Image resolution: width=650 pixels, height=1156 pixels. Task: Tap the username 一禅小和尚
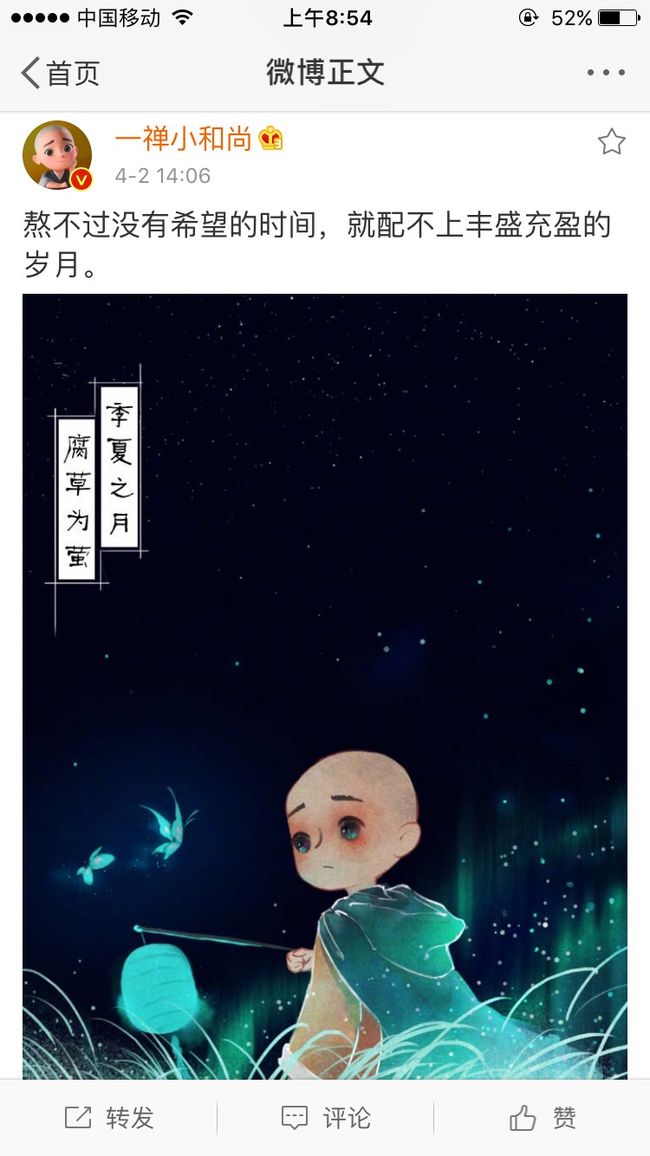(184, 139)
